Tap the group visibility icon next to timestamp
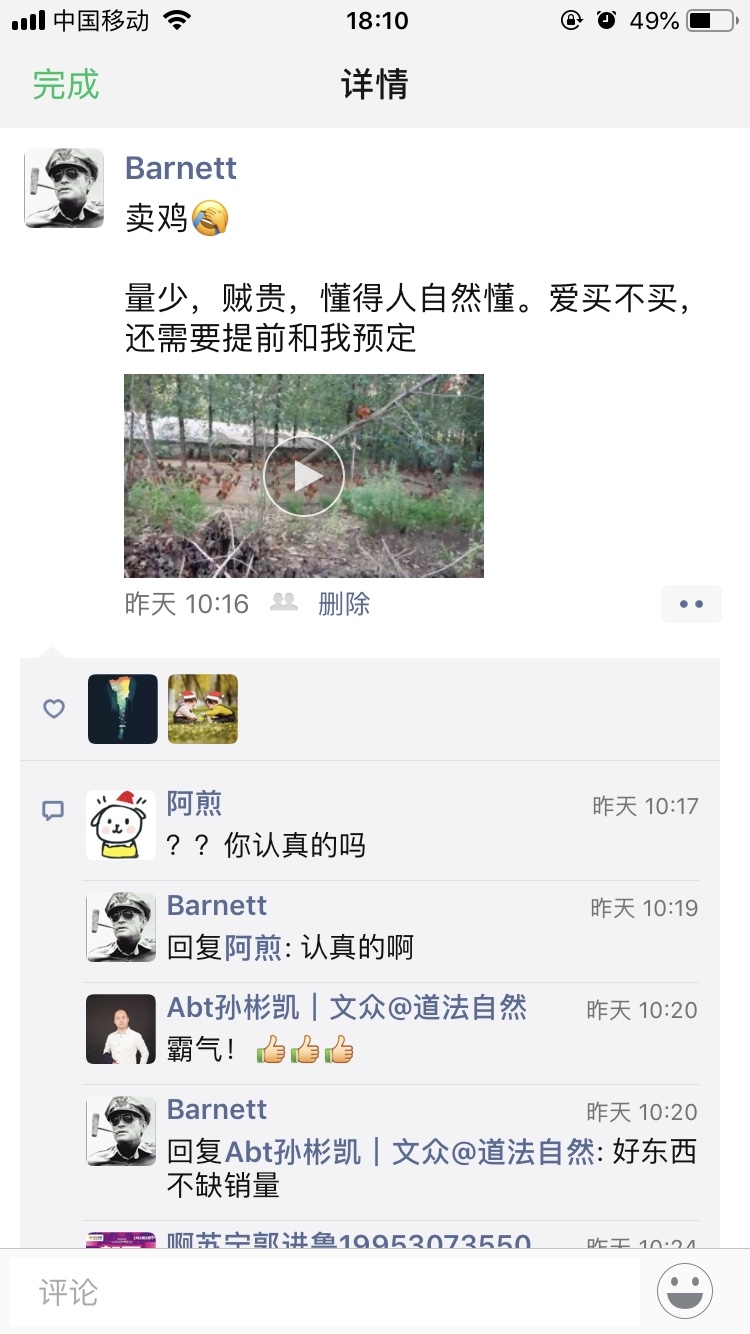This screenshot has width=750, height=1334. pyautogui.click(x=282, y=603)
